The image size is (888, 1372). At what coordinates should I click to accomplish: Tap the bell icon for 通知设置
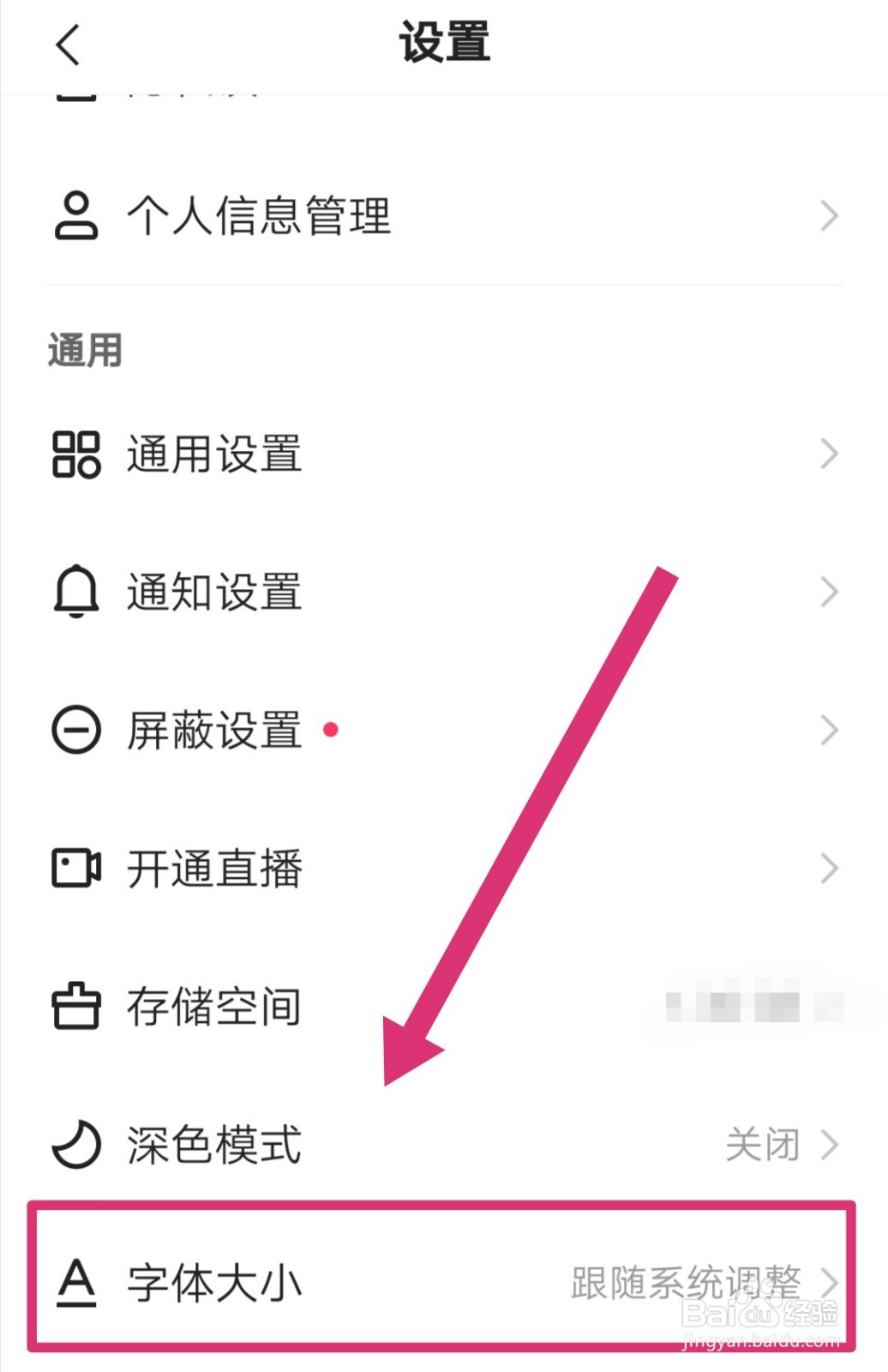(76, 592)
